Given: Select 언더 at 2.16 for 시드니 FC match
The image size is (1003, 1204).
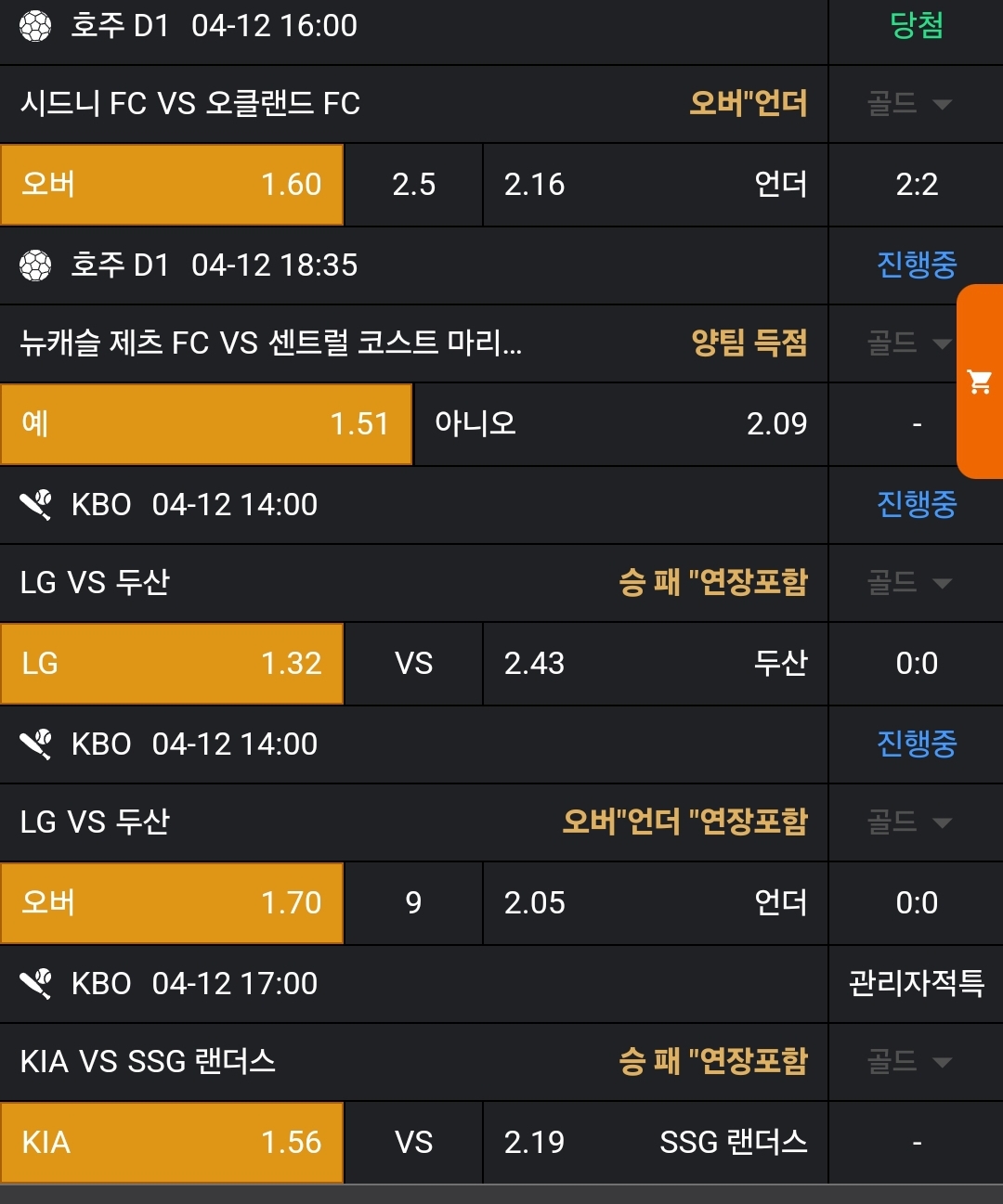Looking at the screenshot, I should (655, 185).
